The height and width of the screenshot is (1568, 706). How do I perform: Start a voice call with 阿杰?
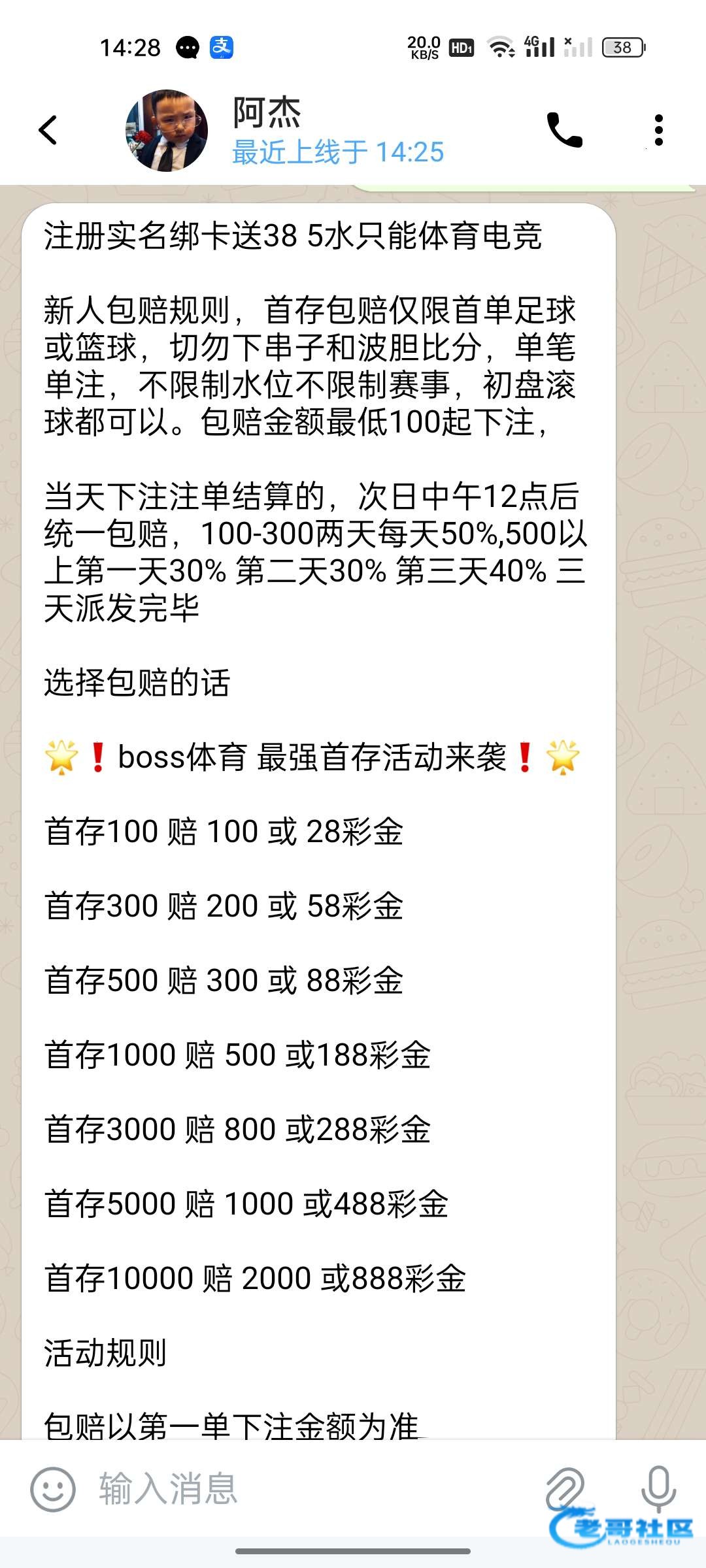tap(564, 130)
